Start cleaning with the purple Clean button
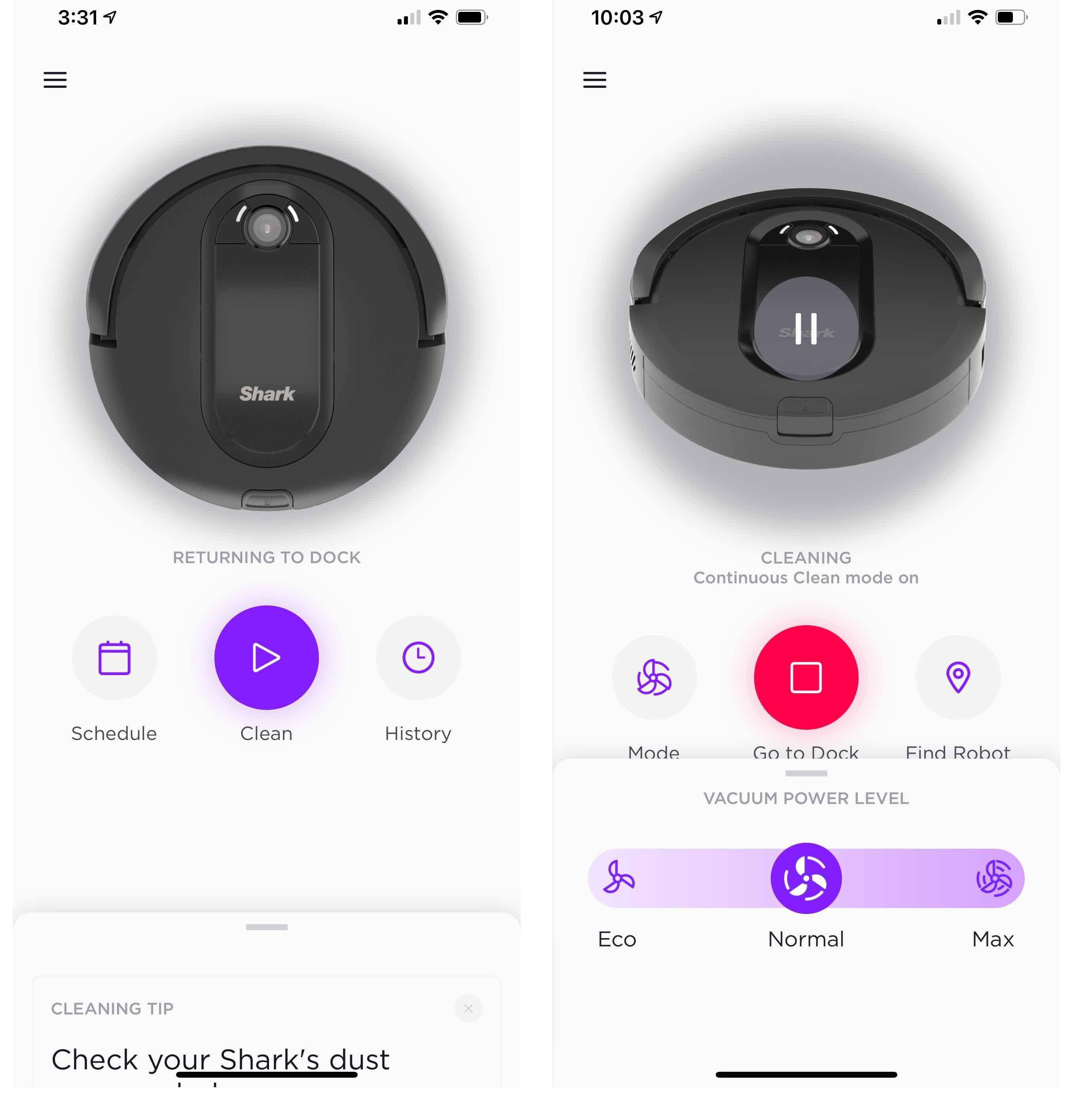 coord(266,658)
